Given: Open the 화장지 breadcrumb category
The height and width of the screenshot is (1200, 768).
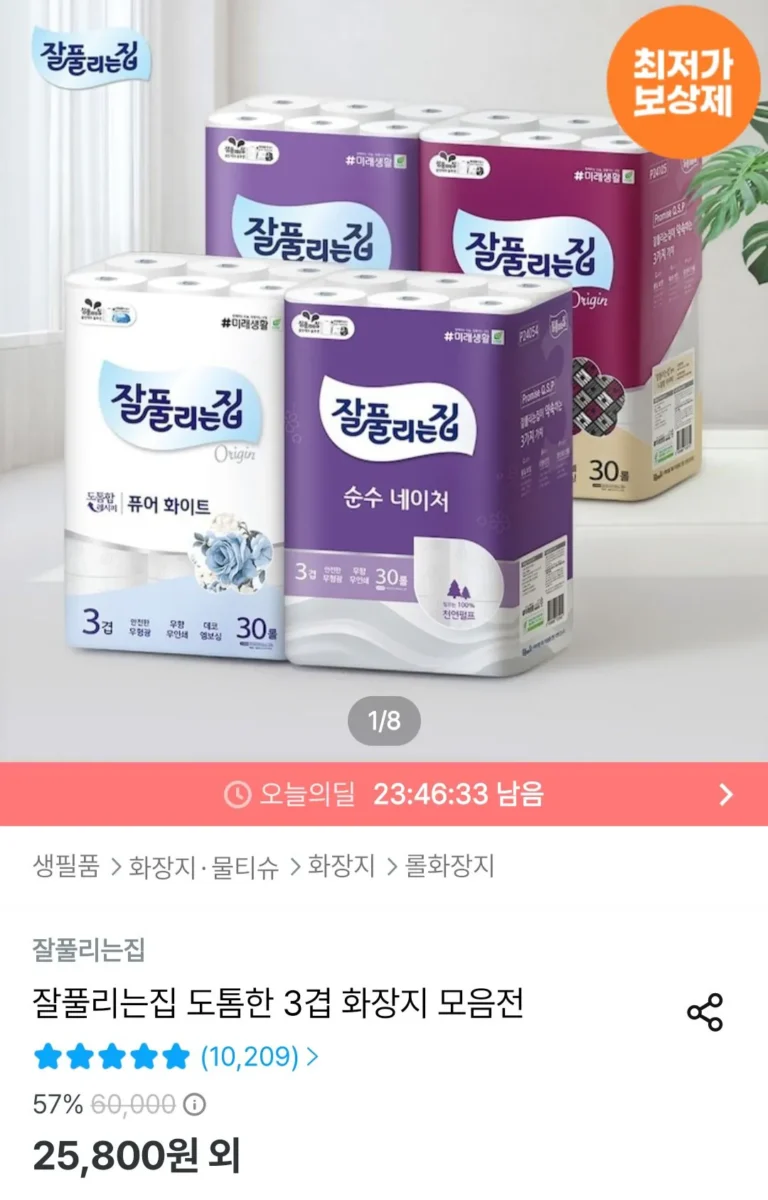Looking at the screenshot, I should click(x=341, y=866).
